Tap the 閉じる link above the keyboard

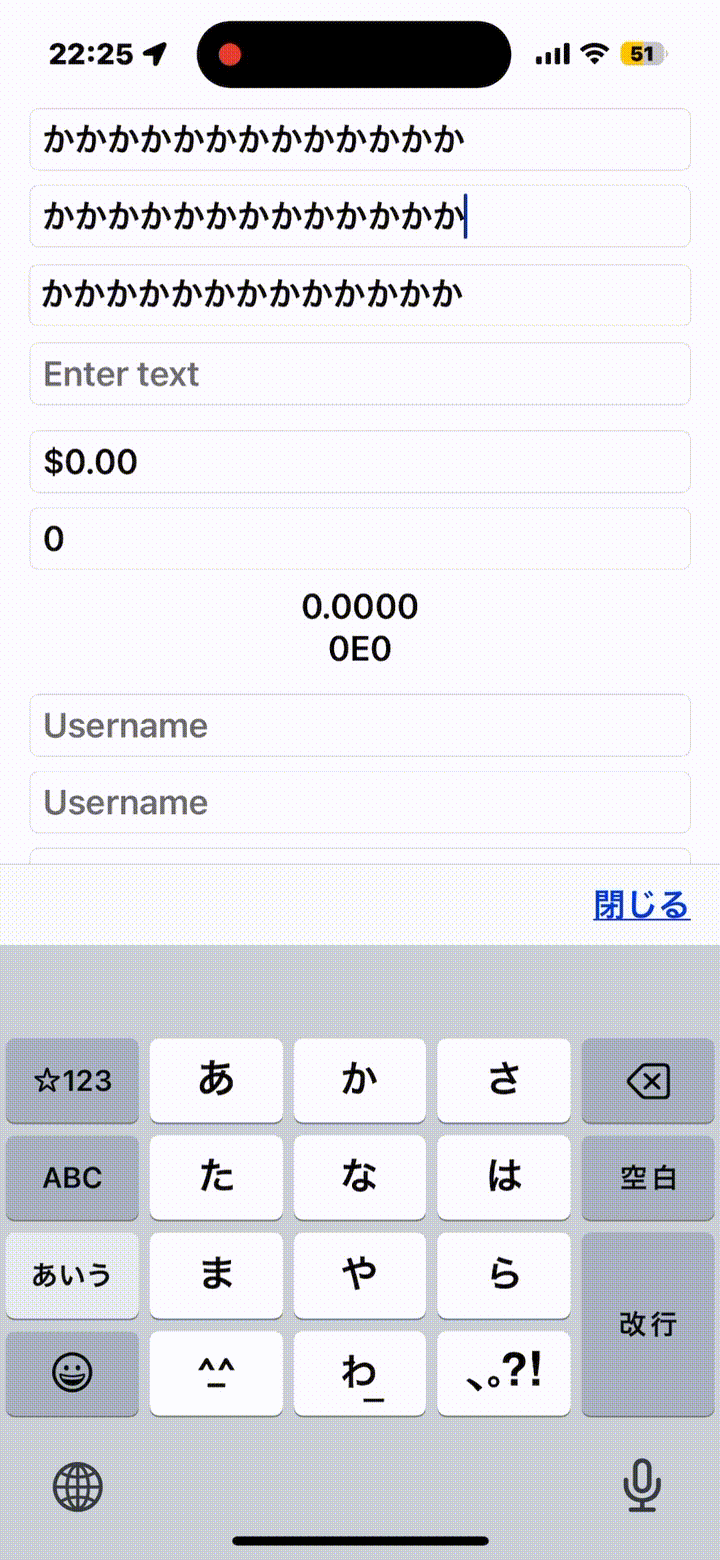(641, 905)
